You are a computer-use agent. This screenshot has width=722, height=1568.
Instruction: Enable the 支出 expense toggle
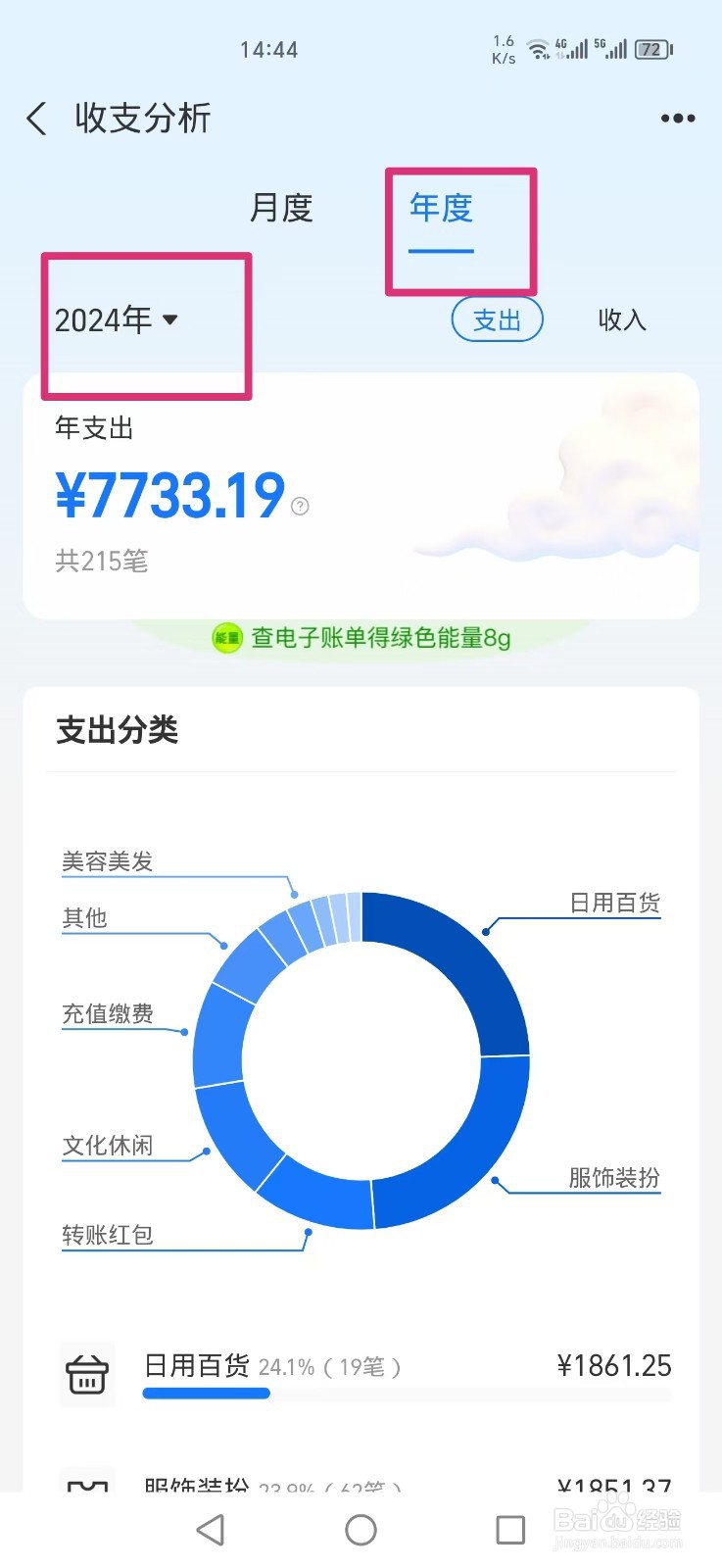(x=497, y=319)
